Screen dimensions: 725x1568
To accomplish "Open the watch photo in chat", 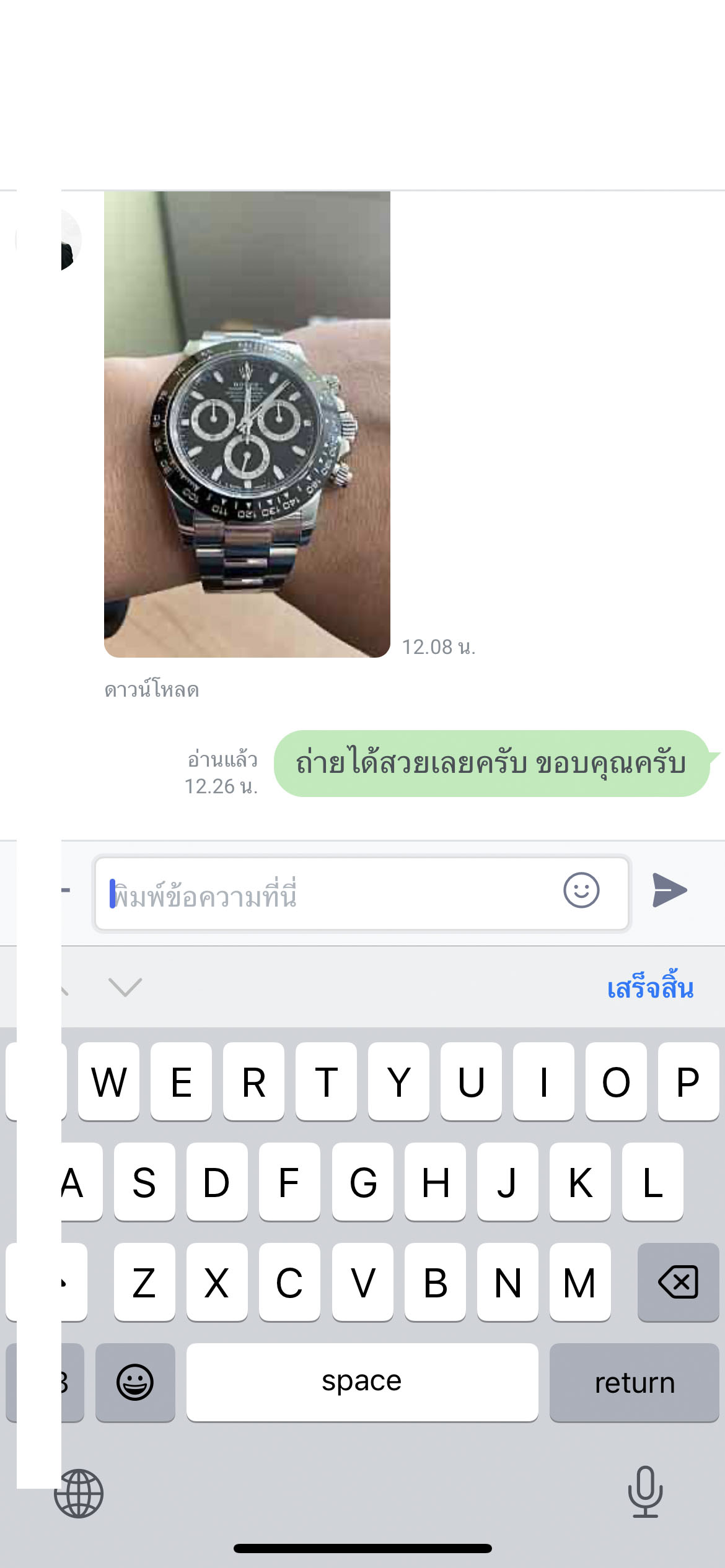I will (x=247, y=424).
